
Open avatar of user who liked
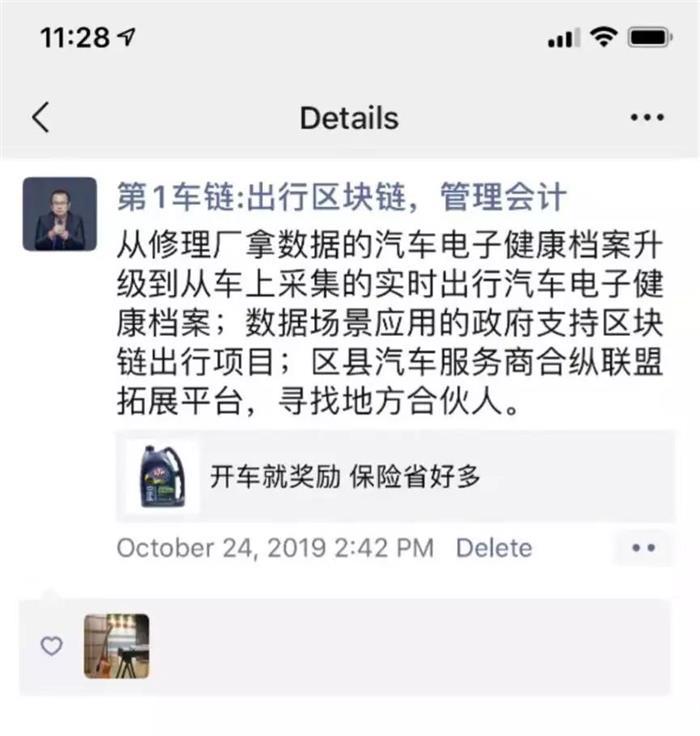116,646
